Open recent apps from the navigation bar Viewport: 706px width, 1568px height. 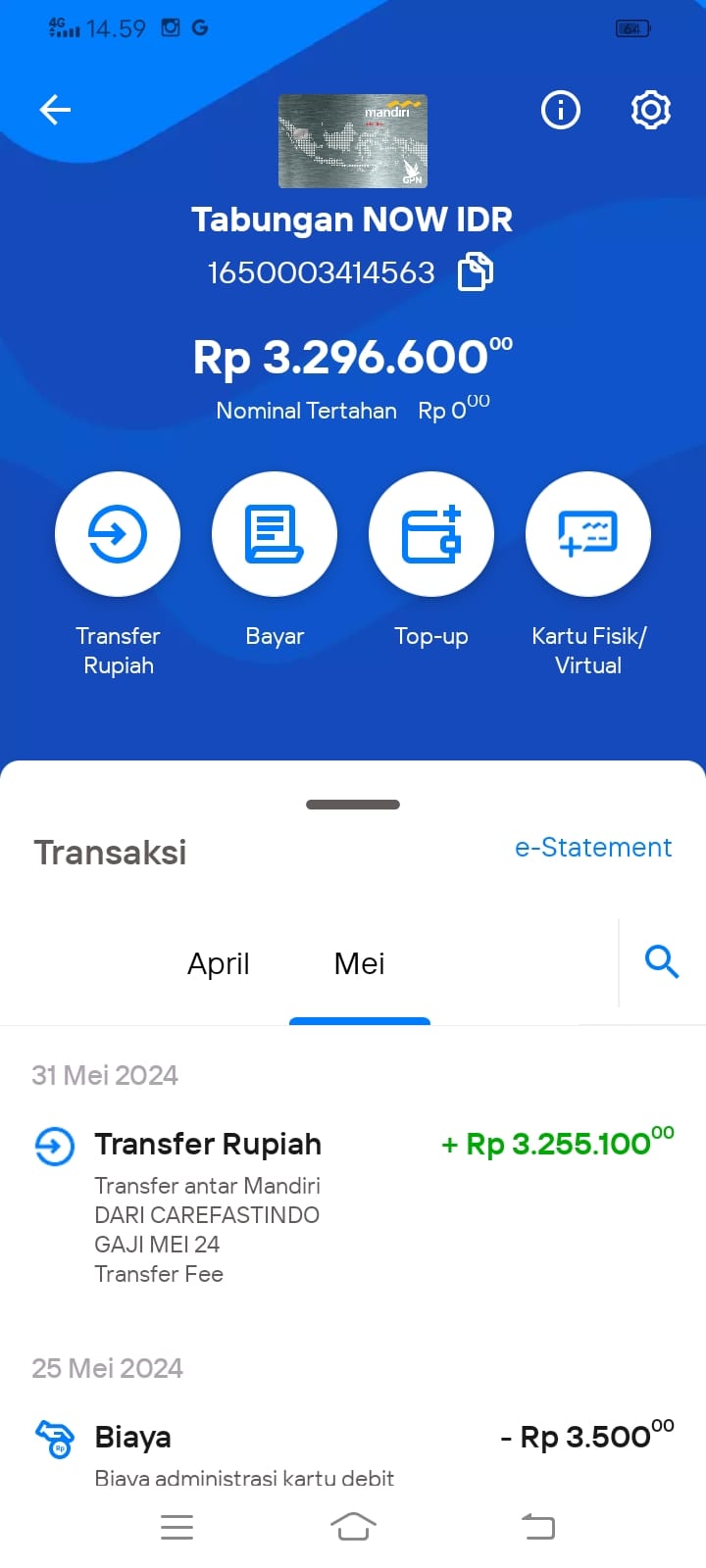click(x=176, y=1527)
